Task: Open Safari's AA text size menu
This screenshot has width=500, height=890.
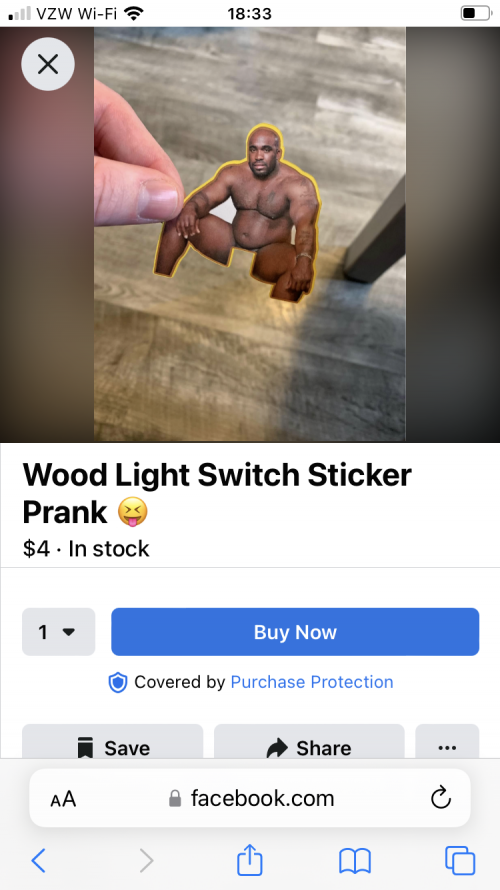Action: (63, 799)
